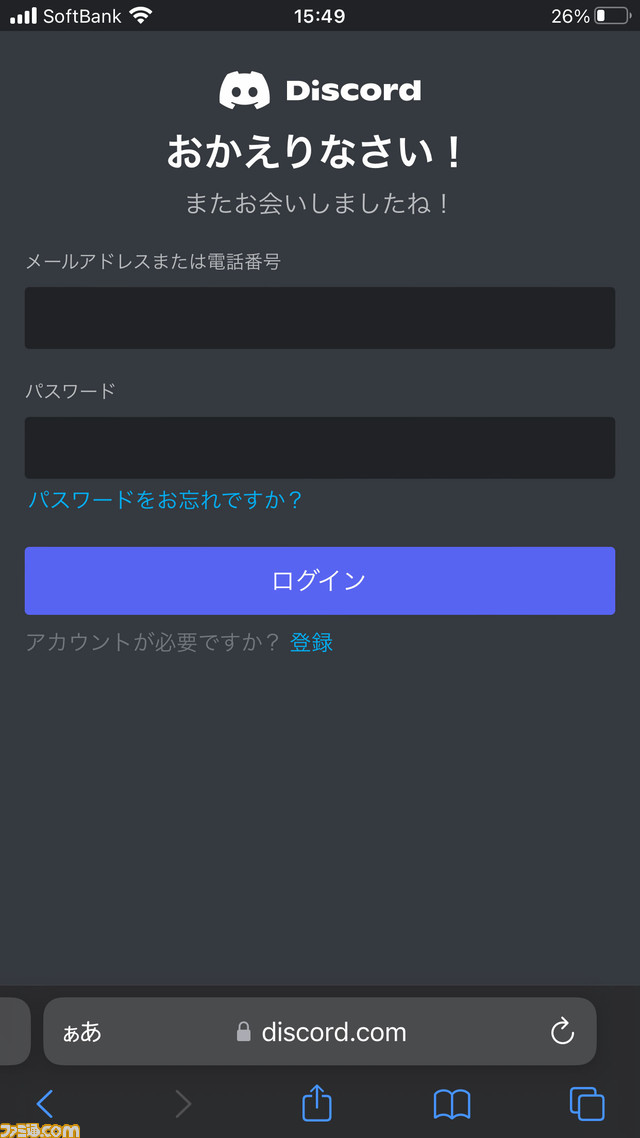Open Safari bookmarks

coord(452,1103)
